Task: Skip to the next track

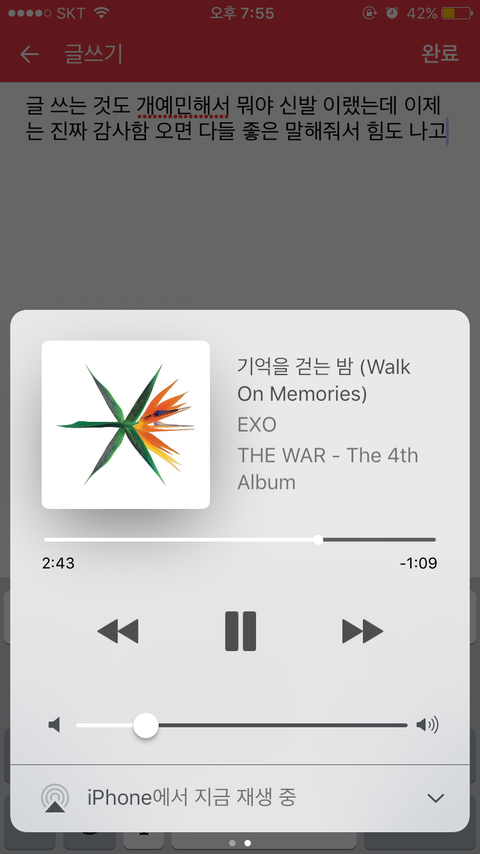Action: point(362,632)
